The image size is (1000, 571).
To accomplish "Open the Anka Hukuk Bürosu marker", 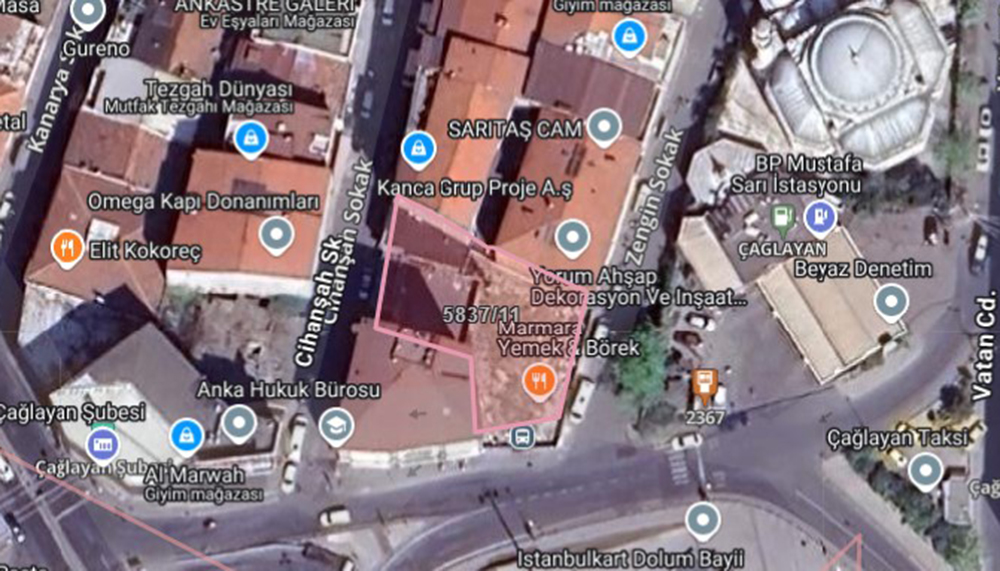I will (239, 424).
